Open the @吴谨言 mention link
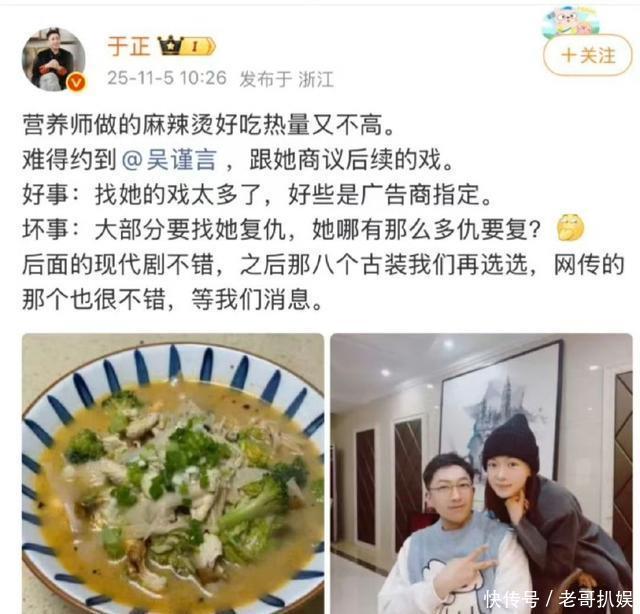 click(x=169, y=160)
